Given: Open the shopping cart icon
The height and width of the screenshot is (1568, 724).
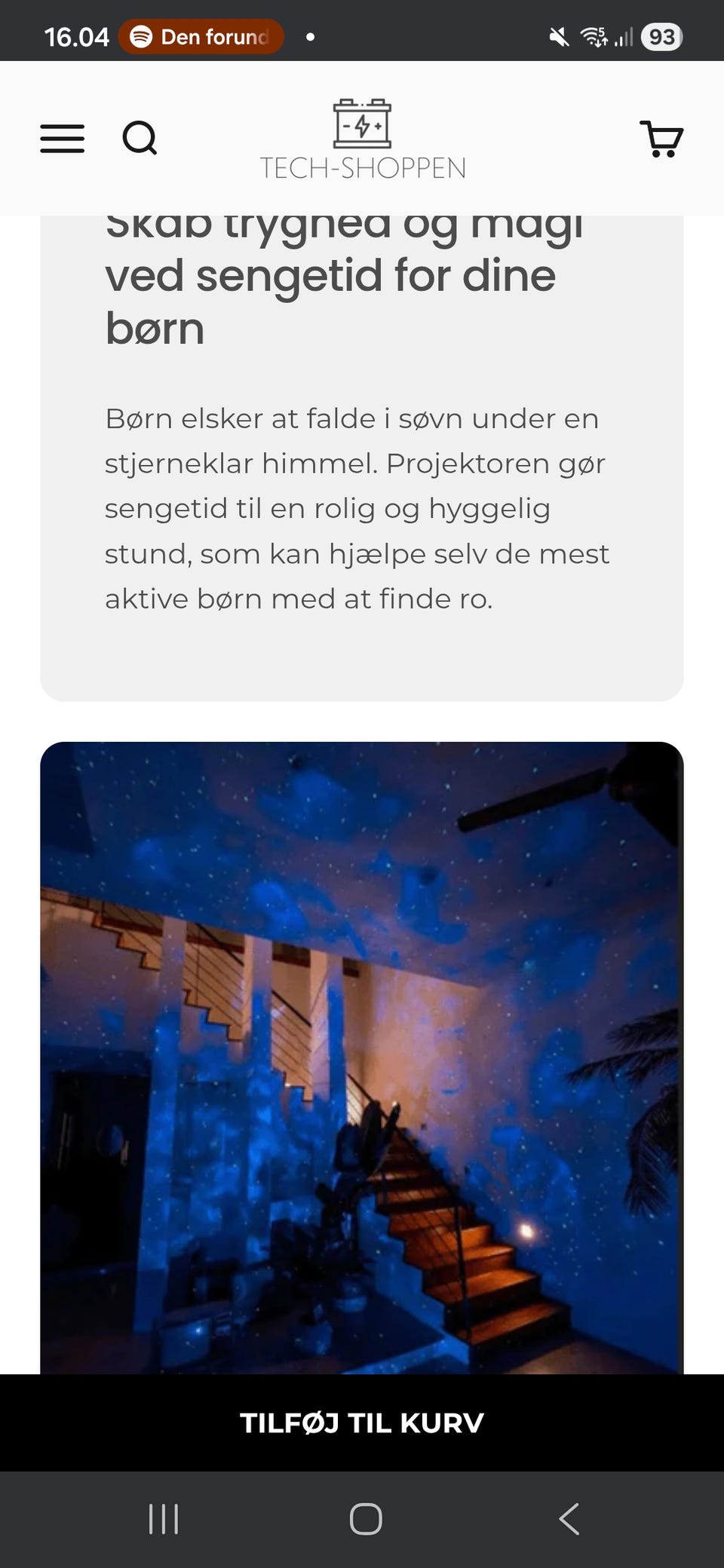Looking at the screenshot, I should click(x=661, y=138).
